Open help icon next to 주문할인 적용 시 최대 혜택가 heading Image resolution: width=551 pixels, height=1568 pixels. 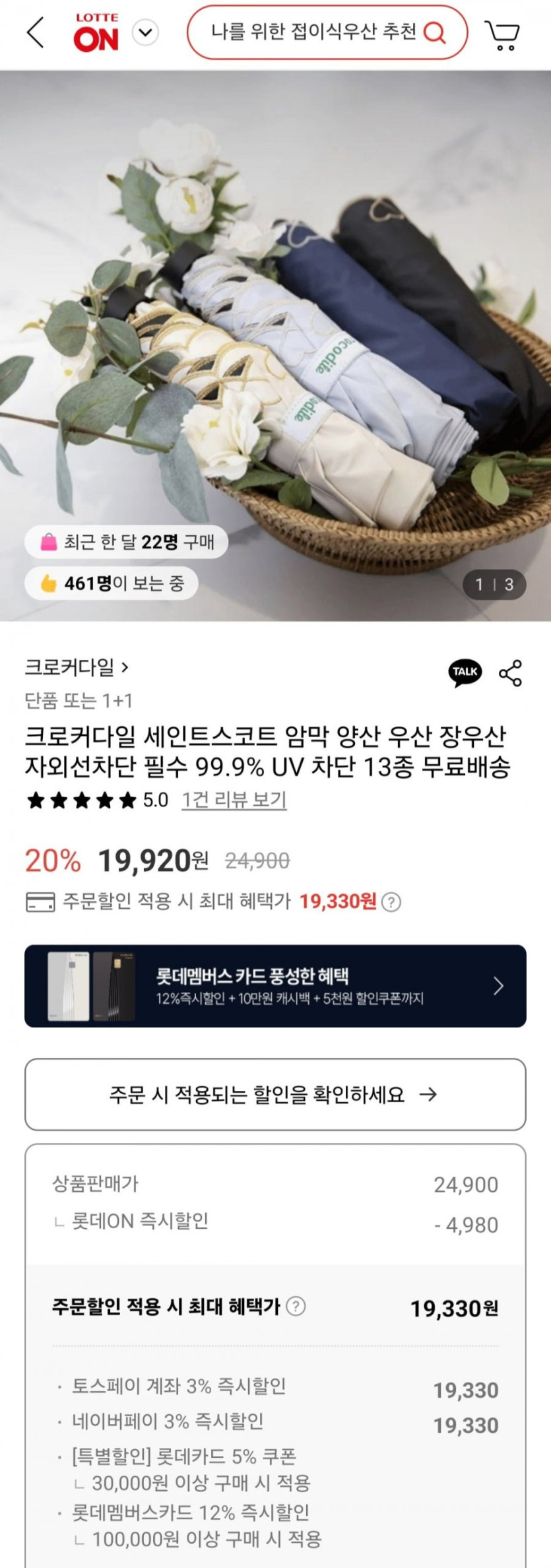coord(296,1305)
